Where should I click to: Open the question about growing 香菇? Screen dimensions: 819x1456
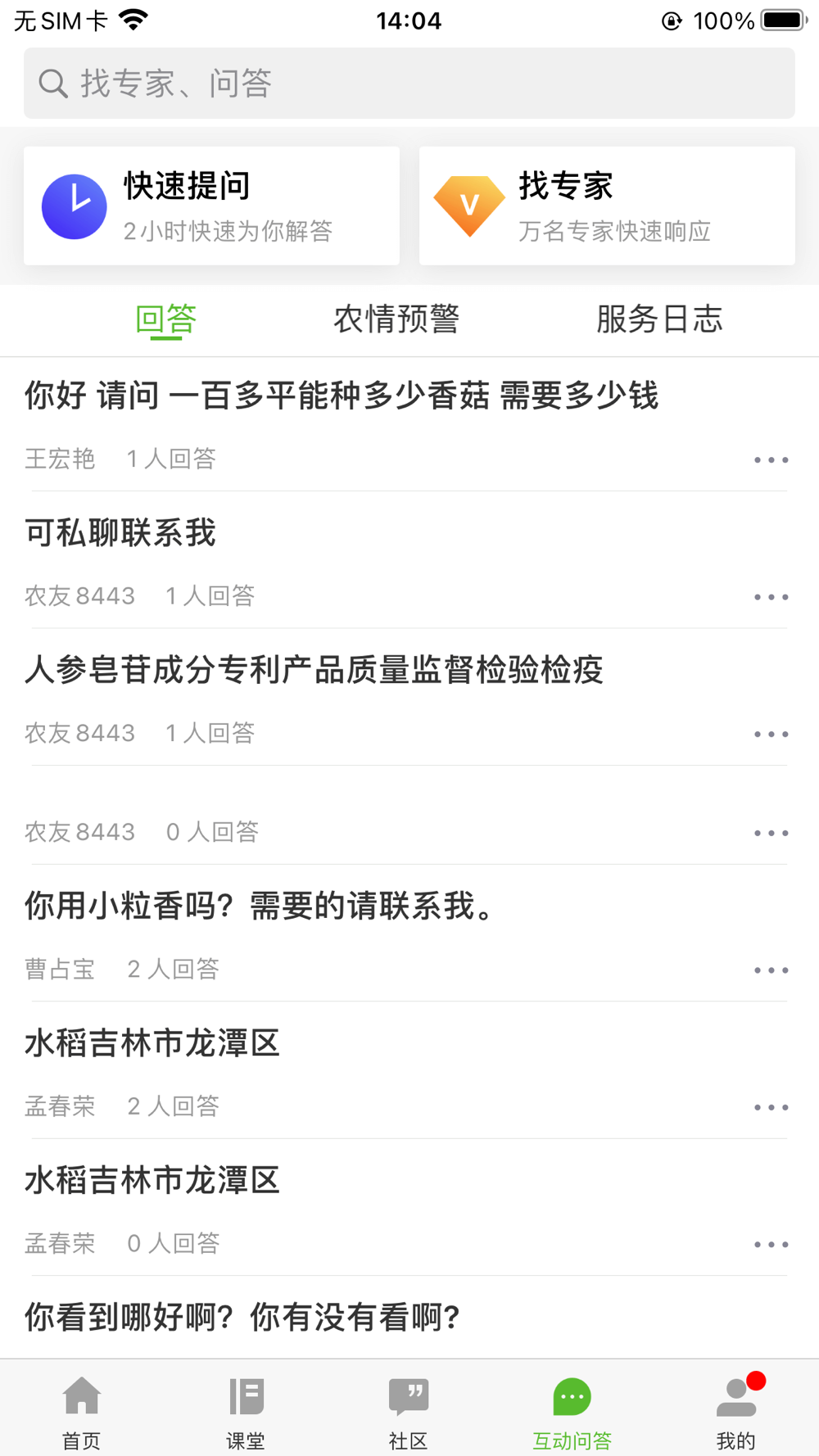coord(342,396)
